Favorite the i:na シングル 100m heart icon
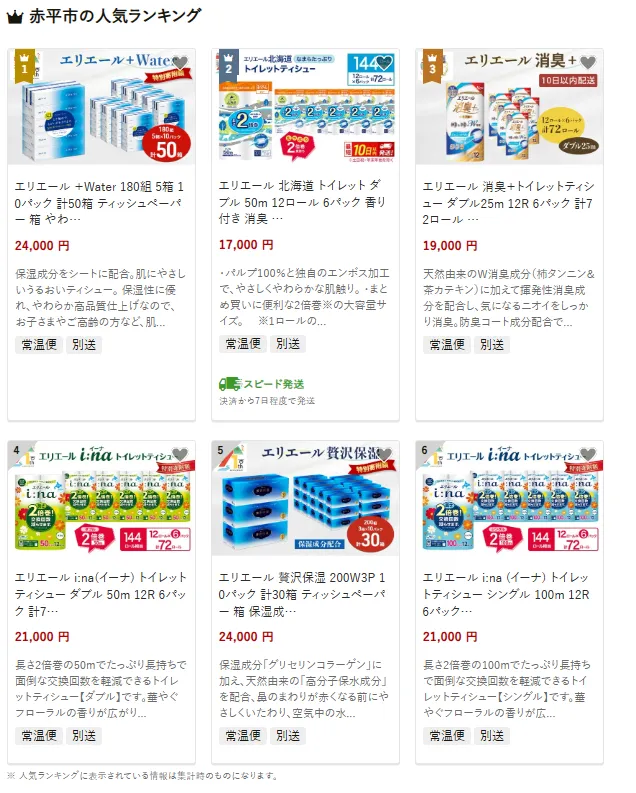Screen dimensions: 636x793 coord(588,455)
